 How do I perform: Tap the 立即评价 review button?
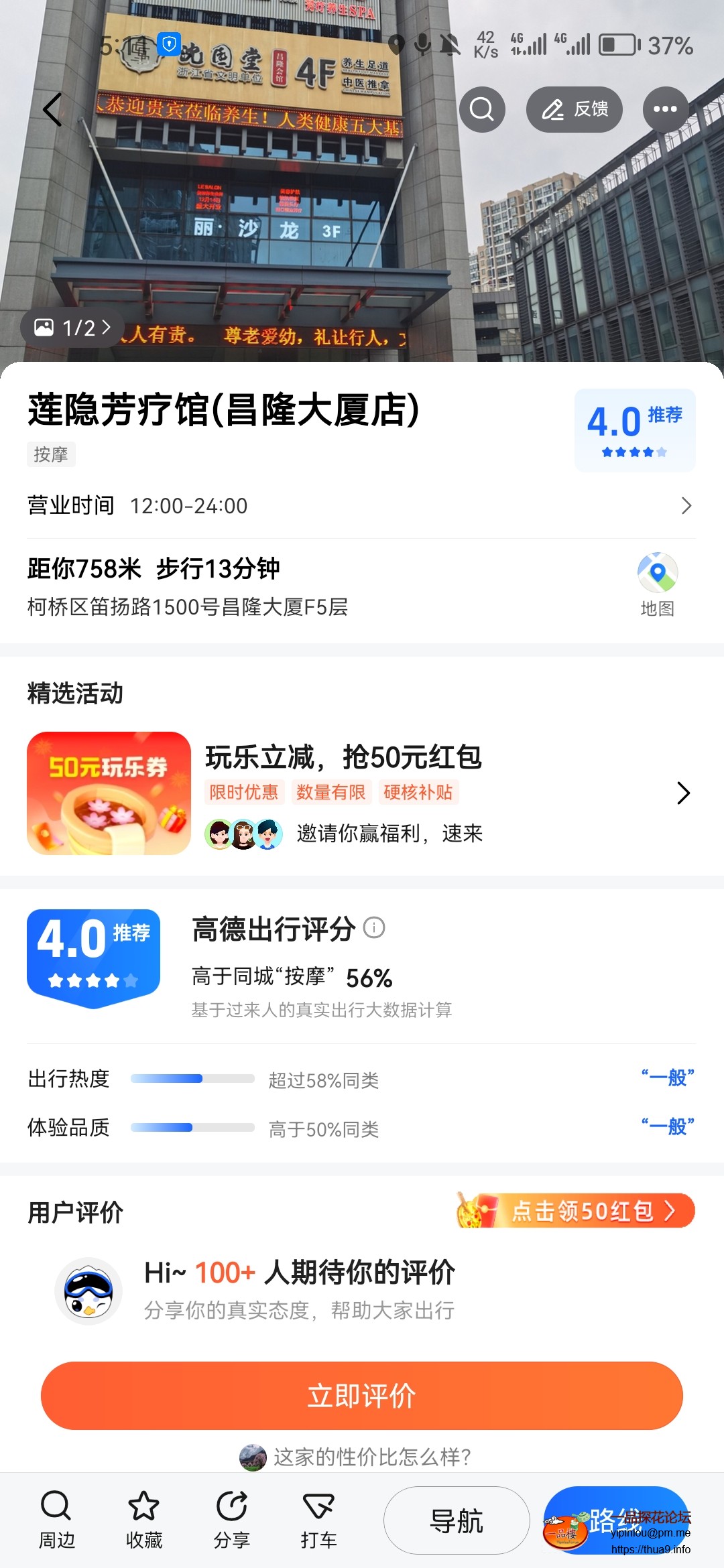pyautogui.click(x=362, y=1396)
